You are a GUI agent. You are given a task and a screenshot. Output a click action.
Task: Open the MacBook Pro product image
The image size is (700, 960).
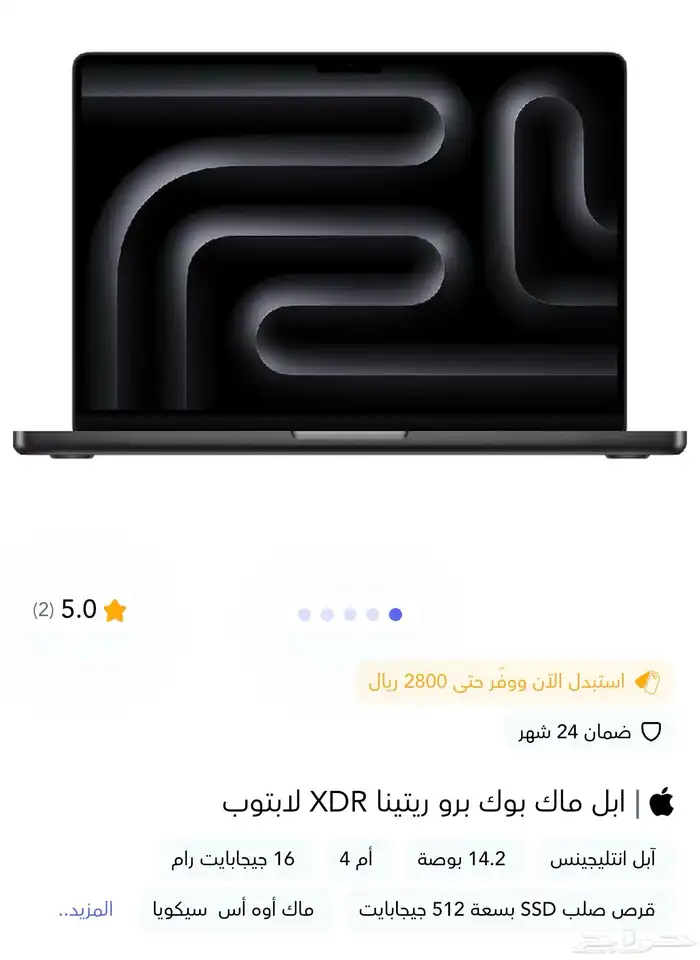click(350, 254)
